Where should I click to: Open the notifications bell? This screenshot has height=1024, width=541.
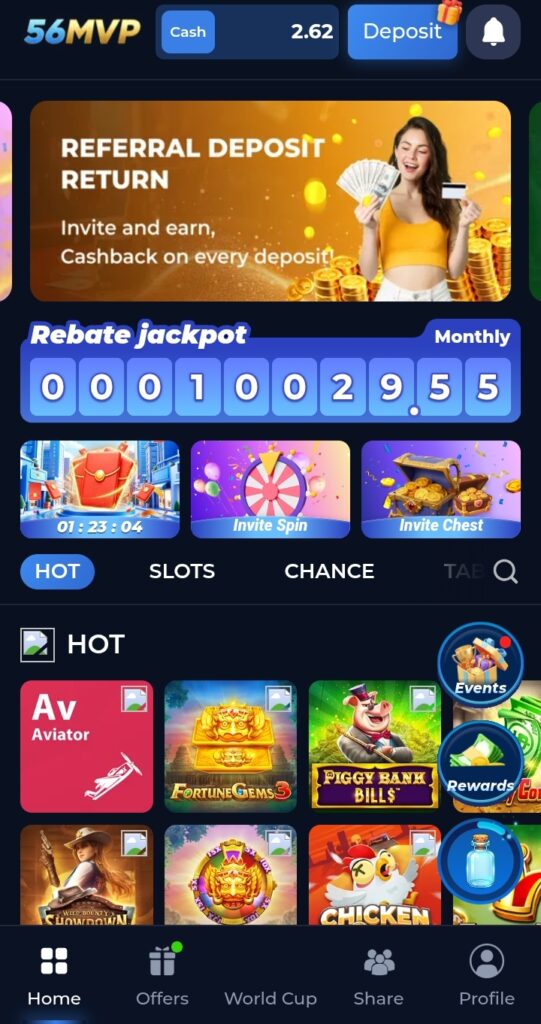click(493, 32)
